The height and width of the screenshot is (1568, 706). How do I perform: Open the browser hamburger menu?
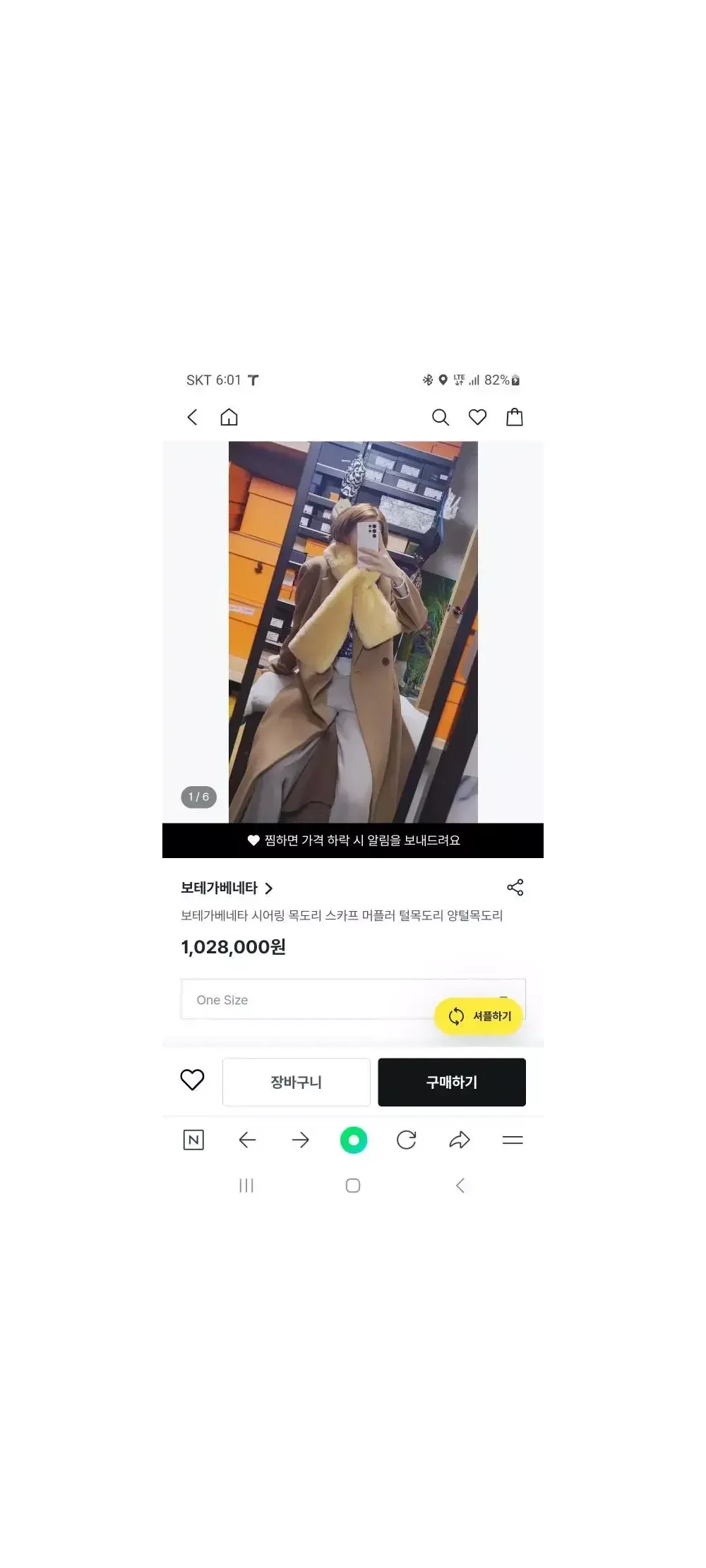[x=513, y=1140]
